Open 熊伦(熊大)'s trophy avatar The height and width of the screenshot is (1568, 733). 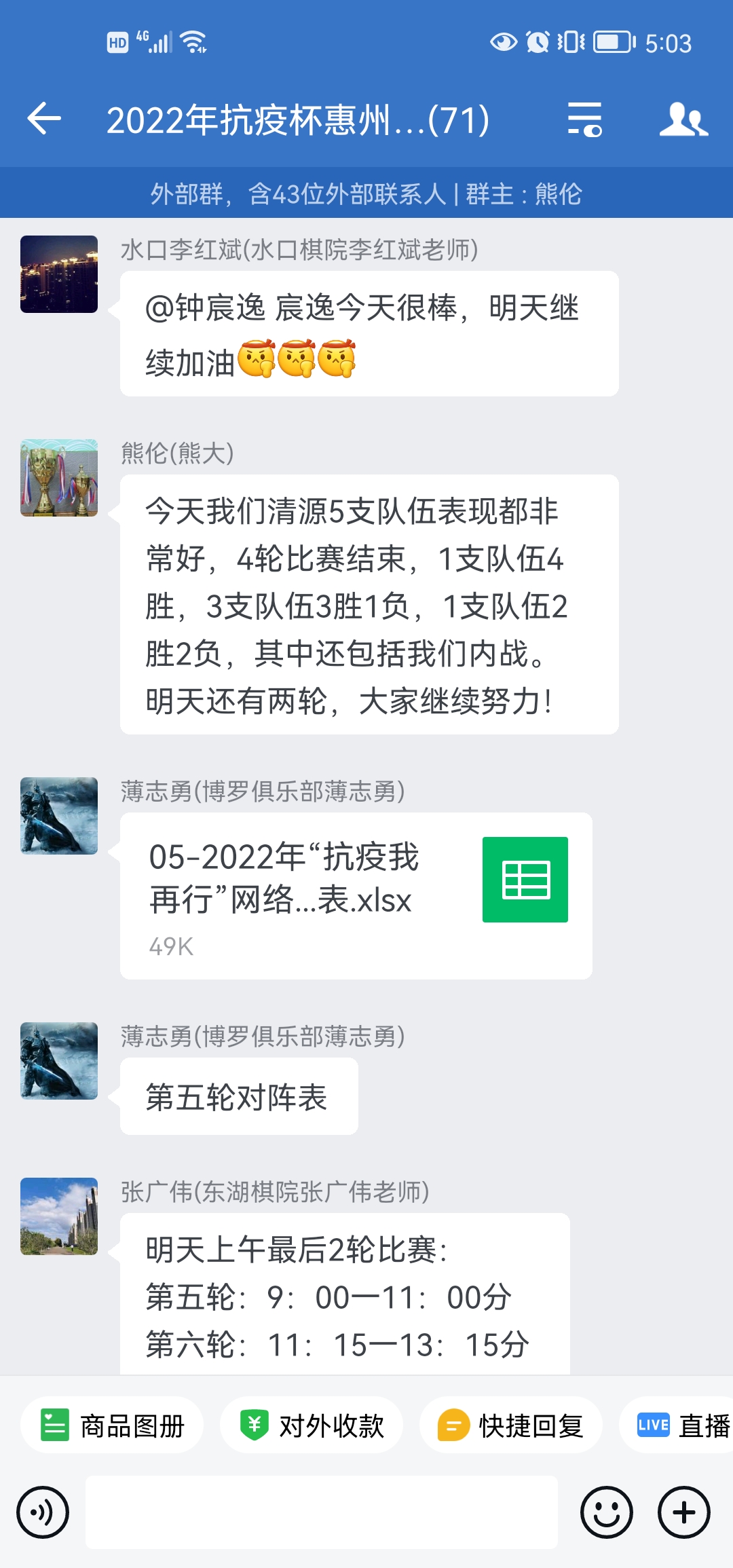click(x=59, y=478)
